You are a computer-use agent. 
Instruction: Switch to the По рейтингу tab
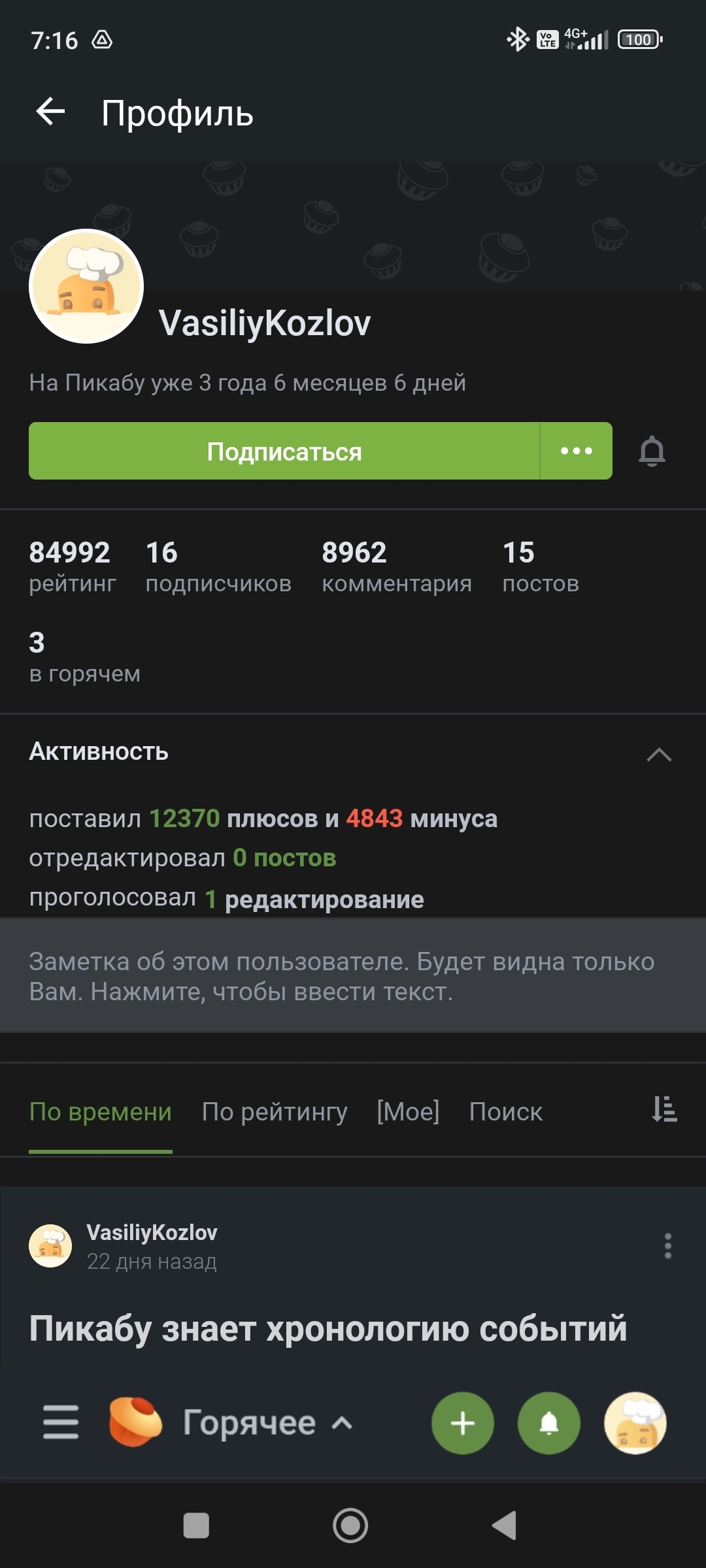coord(275,1111)
